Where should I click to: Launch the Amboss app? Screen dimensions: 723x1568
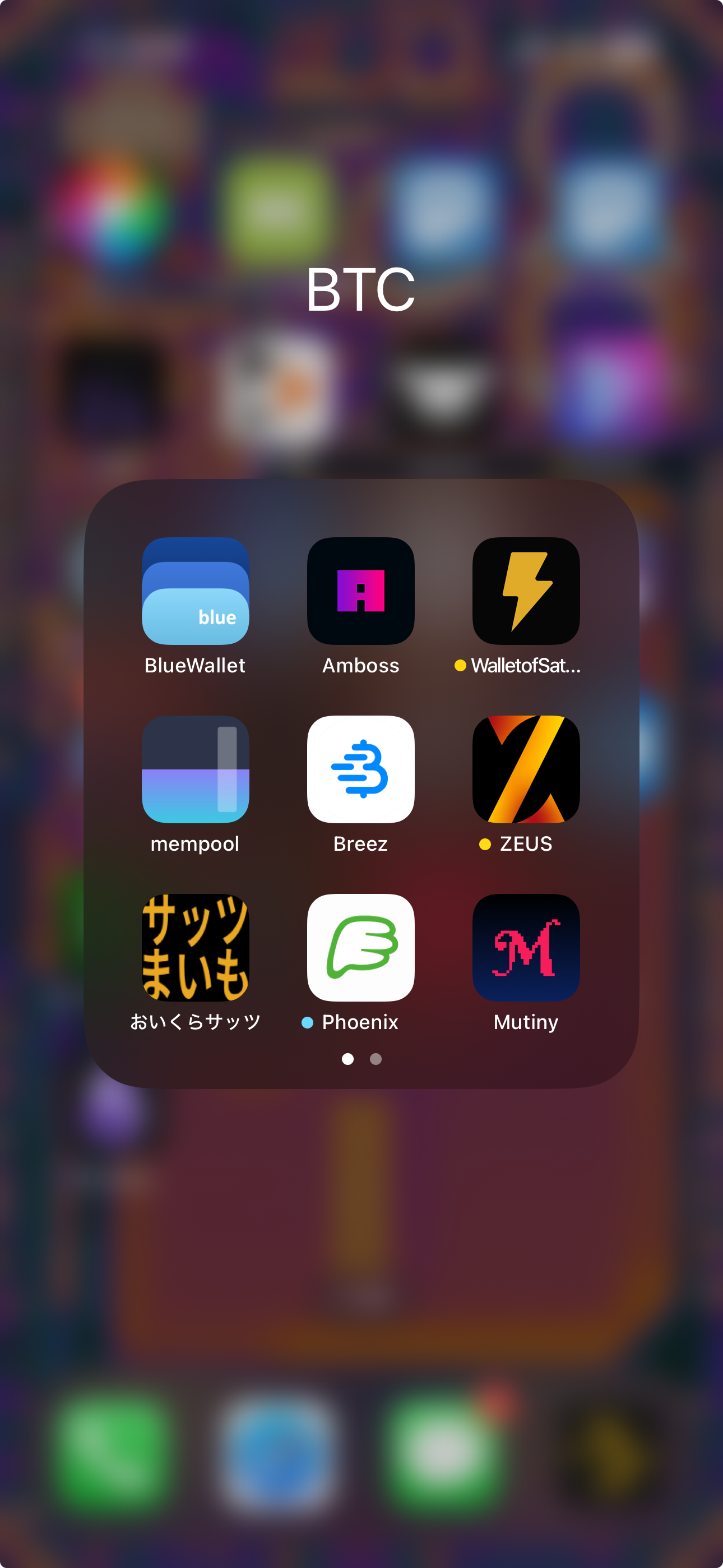(361, 591)
